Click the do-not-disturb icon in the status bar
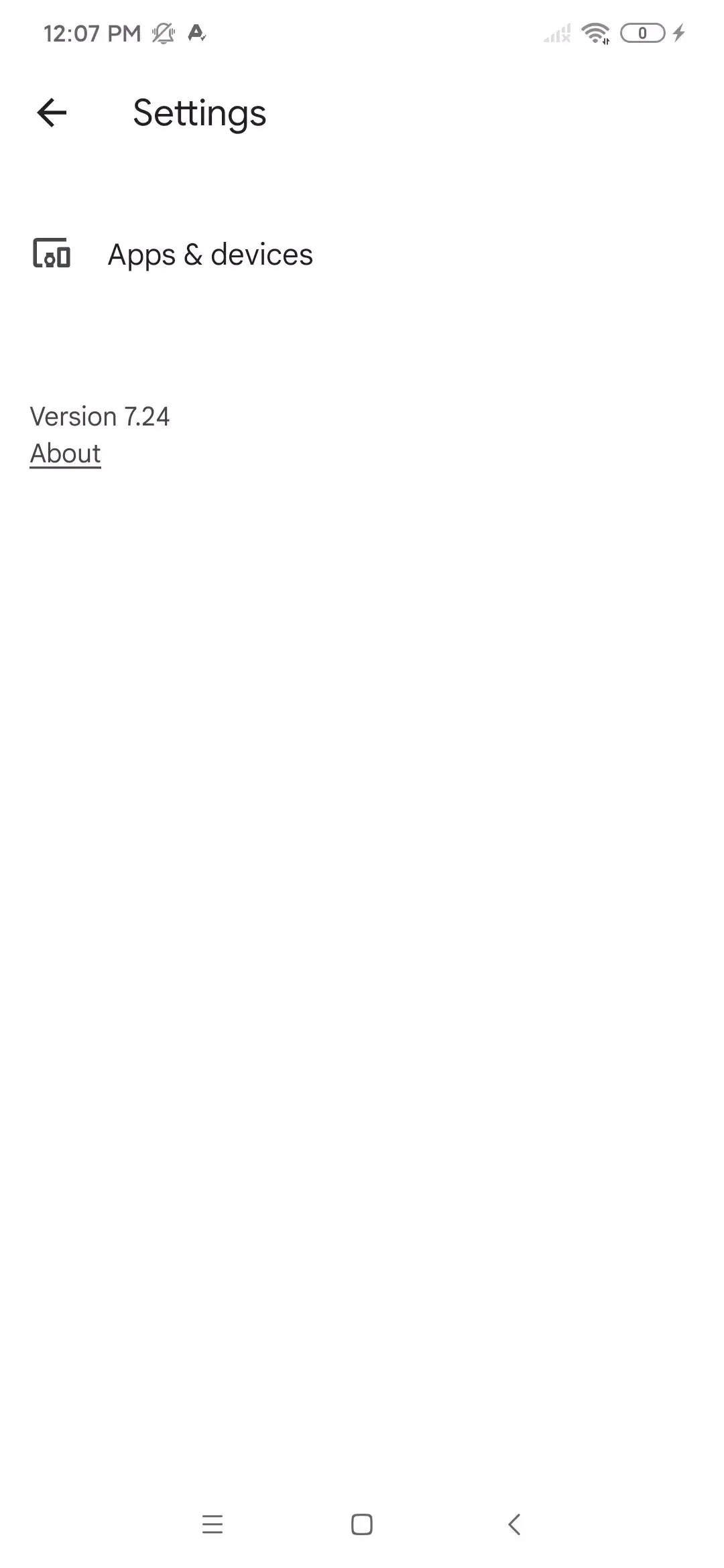The height and width of the screenshot is (1568, 724). pyautogui.click(x=162, y=33)
